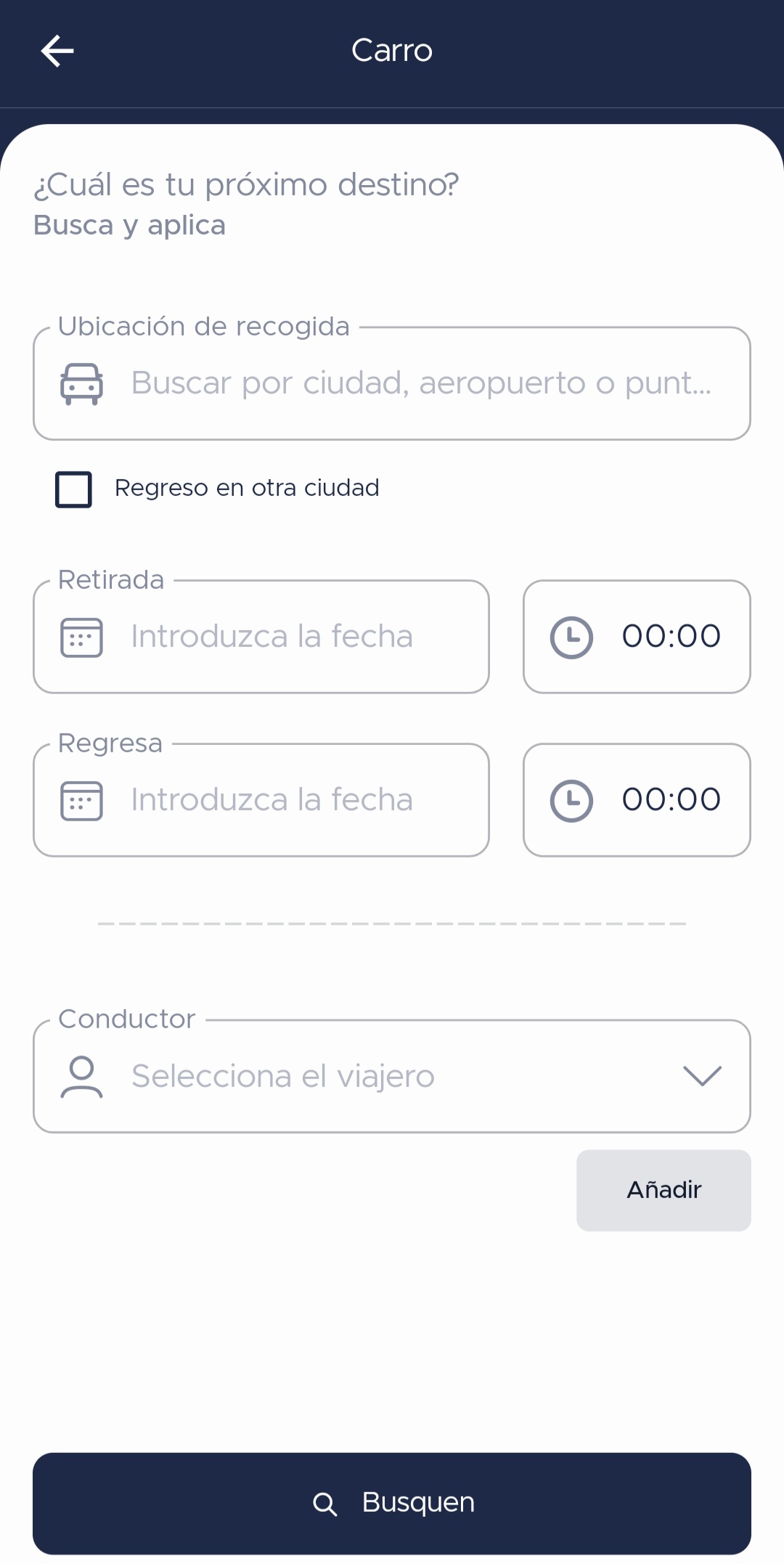Expand the Conductor traveler dropdown

[392, 1076]
